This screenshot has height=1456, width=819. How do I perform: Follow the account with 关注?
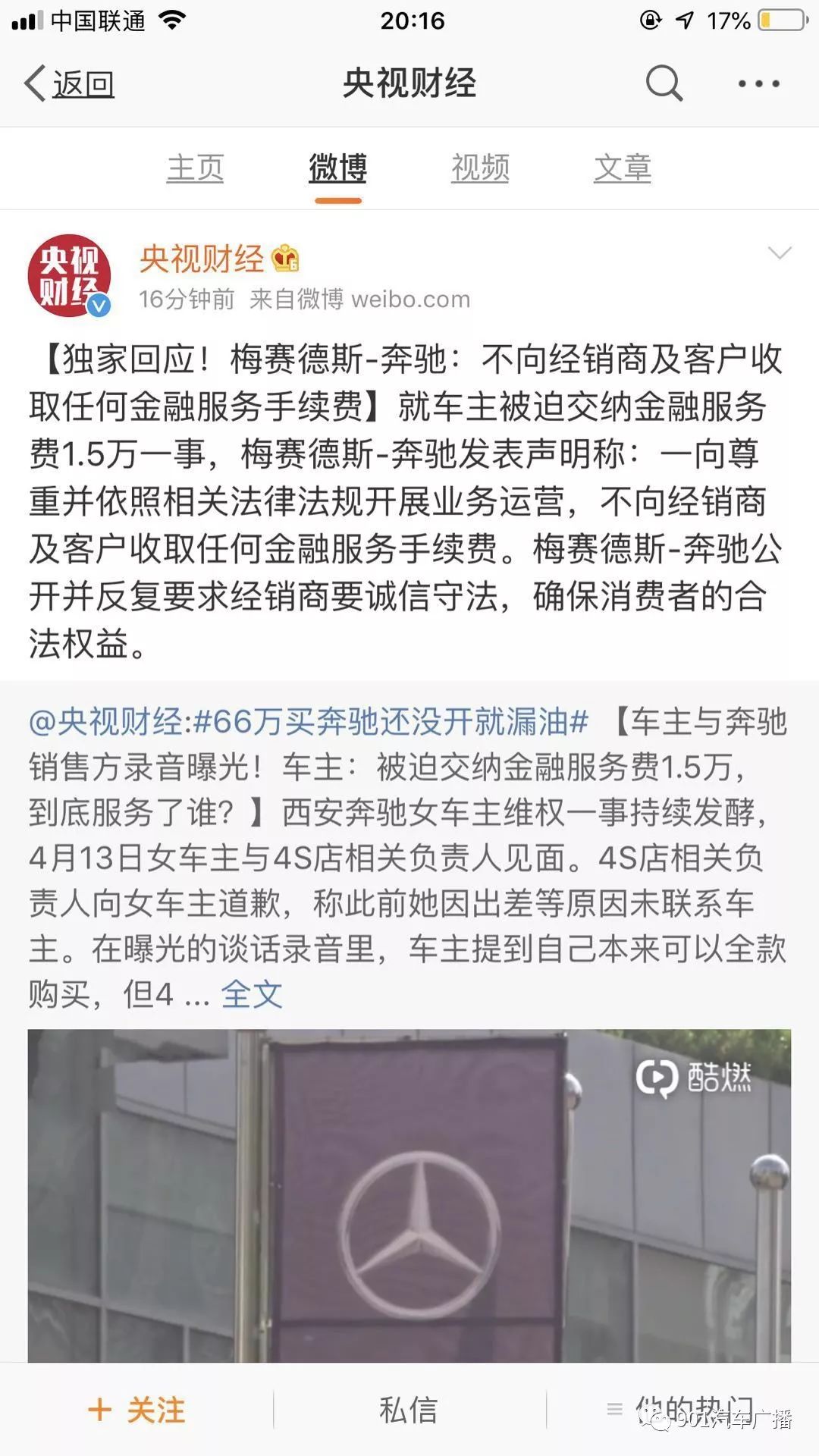pos(137,1410)
